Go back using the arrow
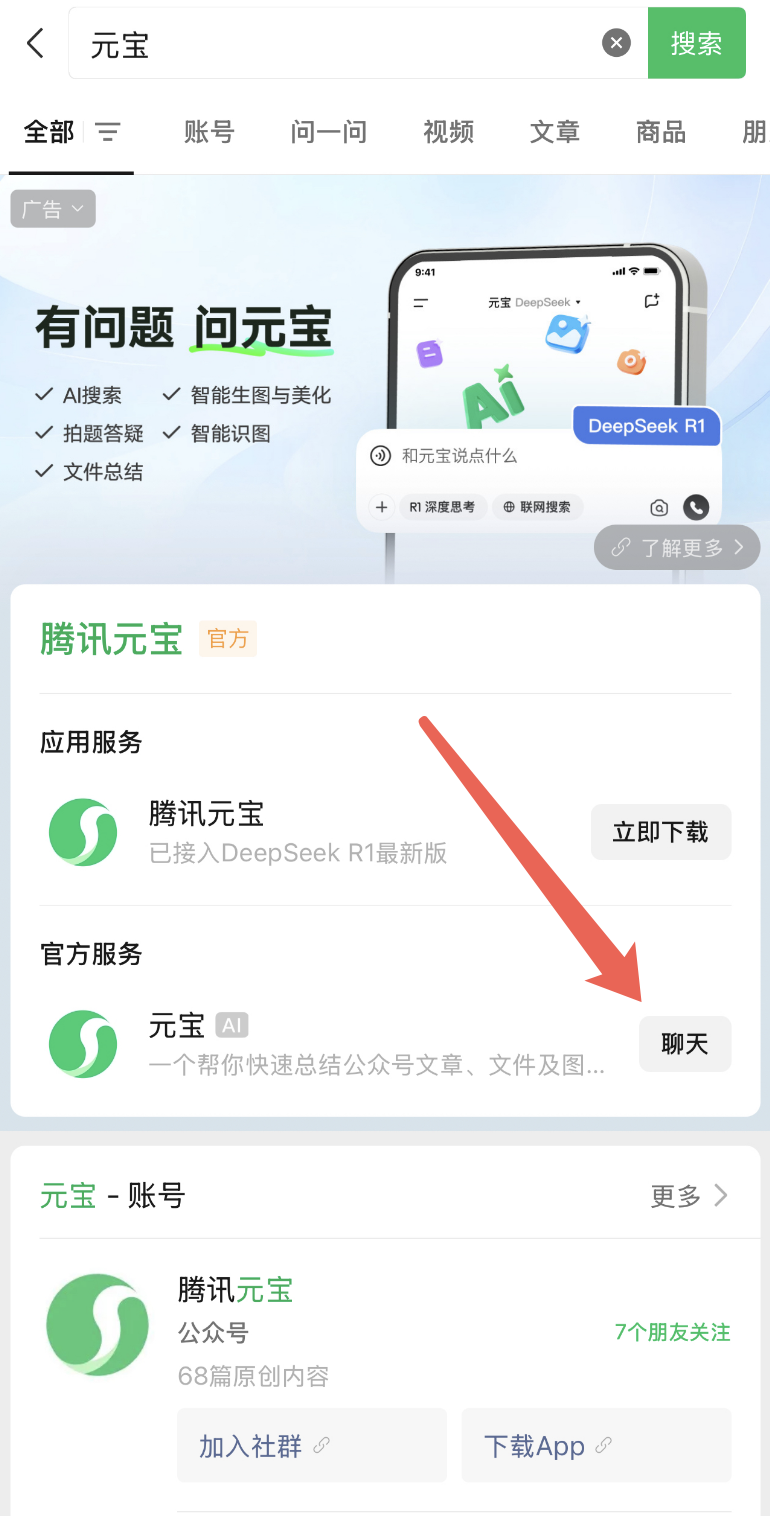This screenshot has width=770, height=1516. click(35, 43)
